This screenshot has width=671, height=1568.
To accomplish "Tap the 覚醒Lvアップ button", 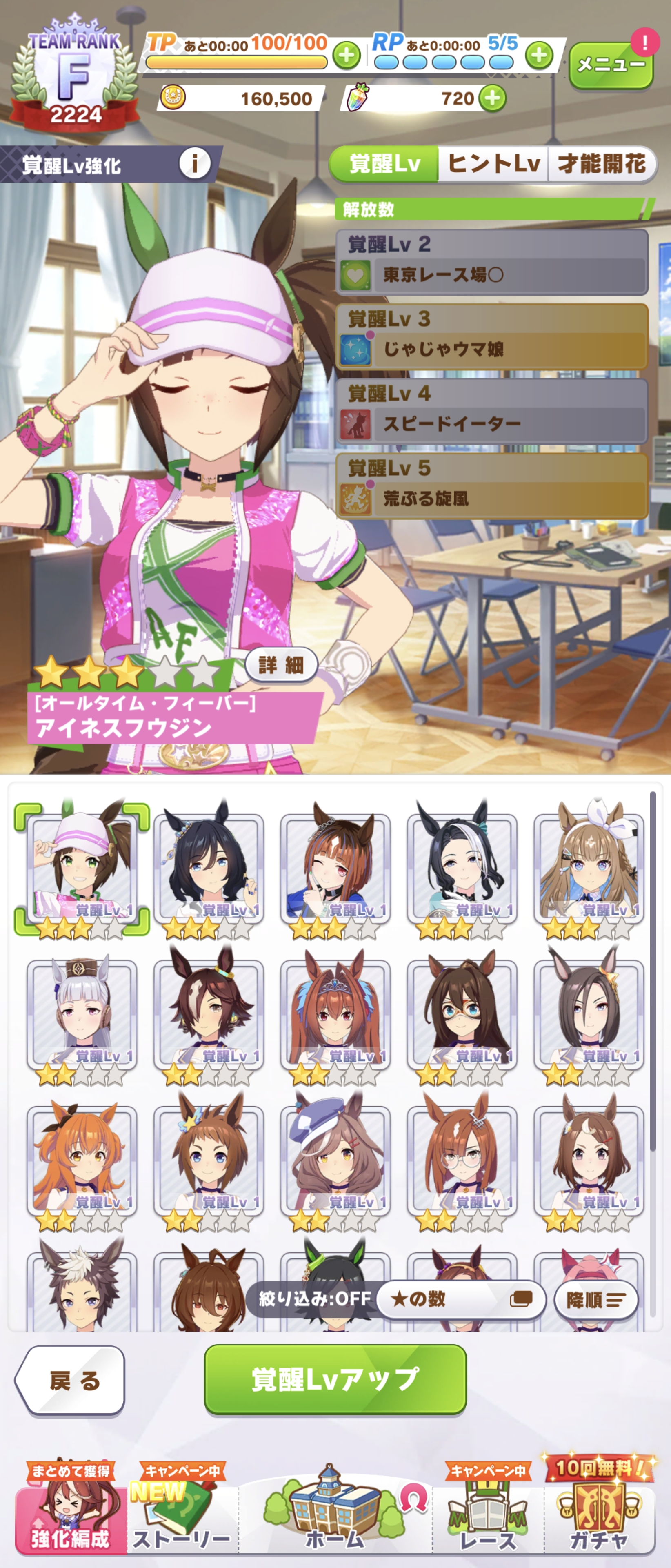I will [x=335, y=1379].
